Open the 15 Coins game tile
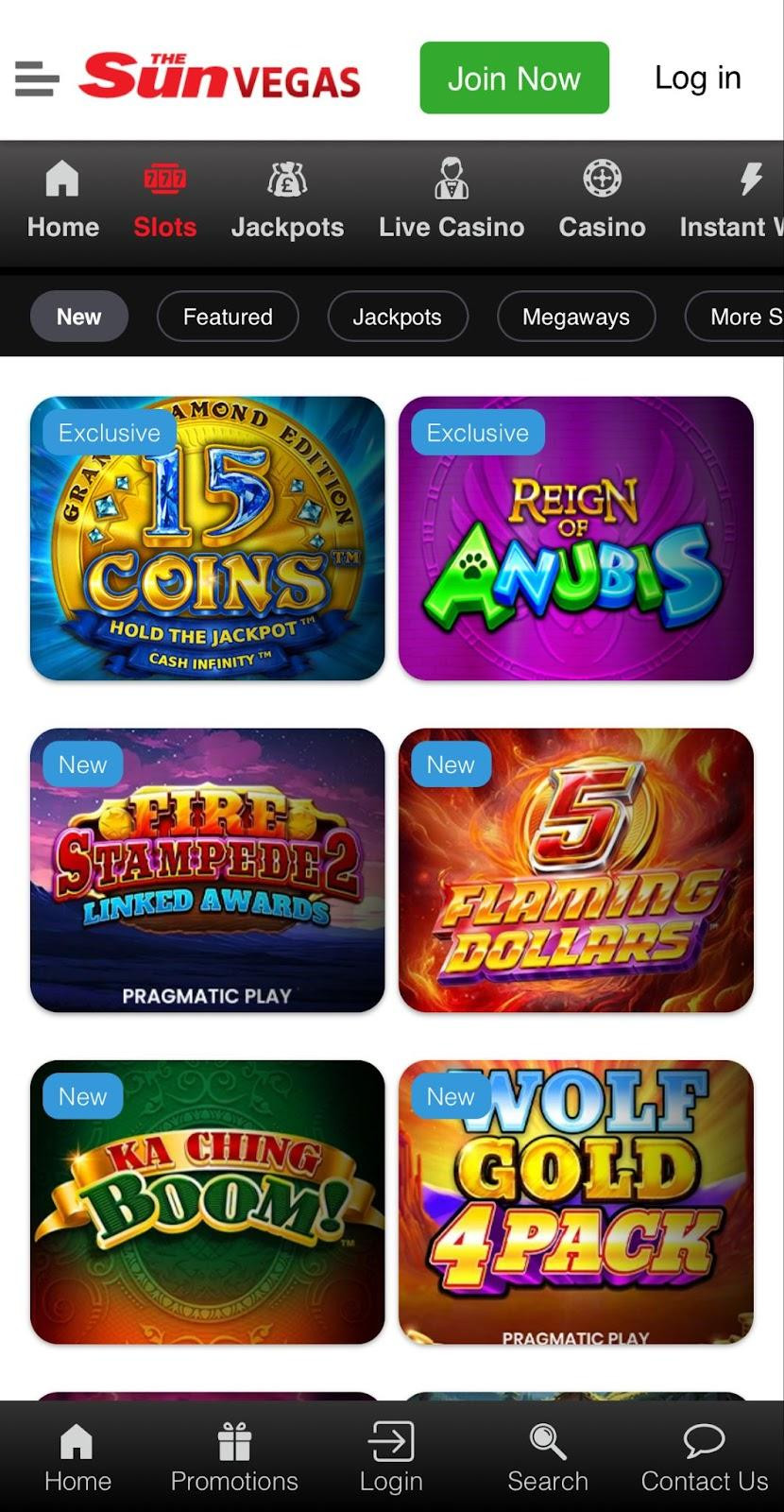 coord(208,539)
